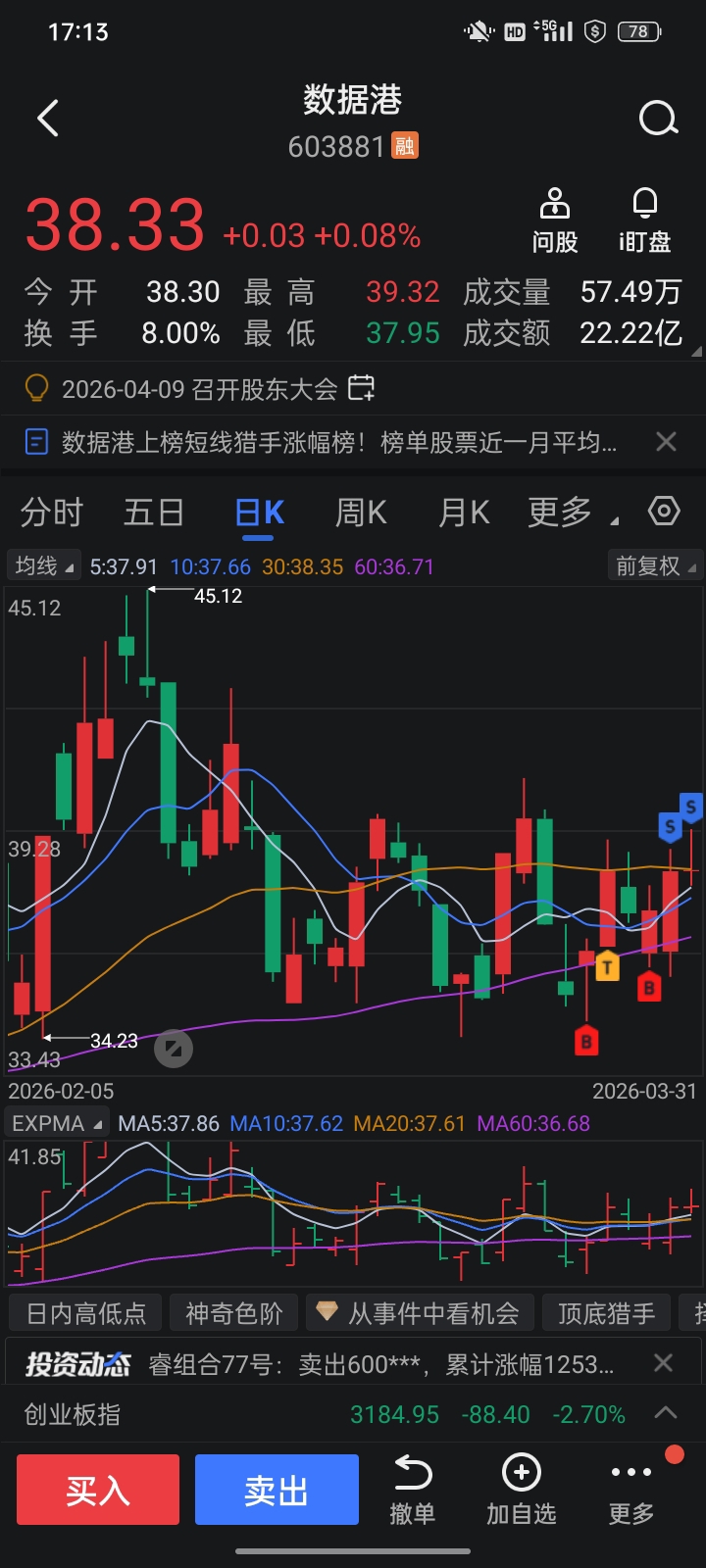This screenshot has width=706, height=1568.
Task: Go back using the arrow icon
Action: tap(48, 119)
